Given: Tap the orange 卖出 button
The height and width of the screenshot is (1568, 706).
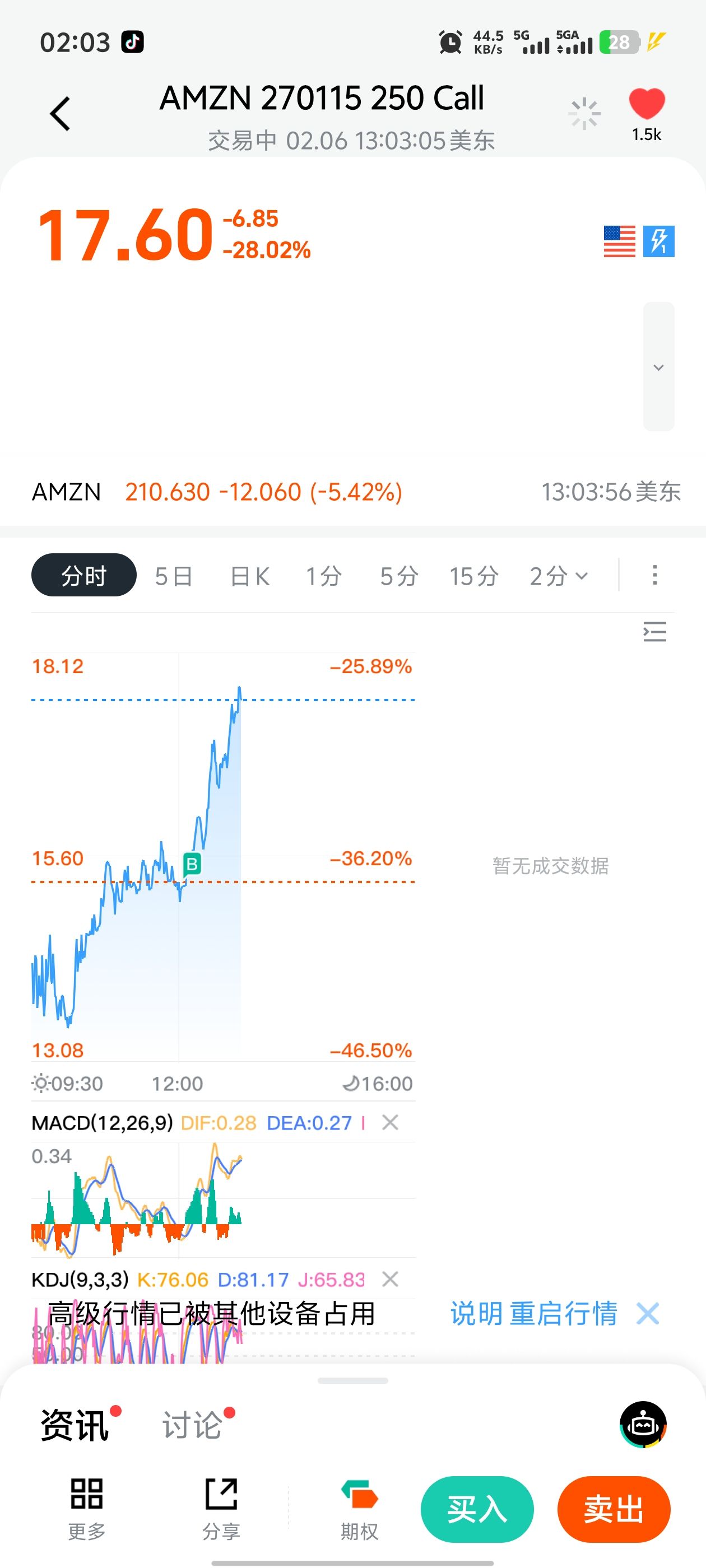Looking at the screenshot, I should coord(614,1509).
